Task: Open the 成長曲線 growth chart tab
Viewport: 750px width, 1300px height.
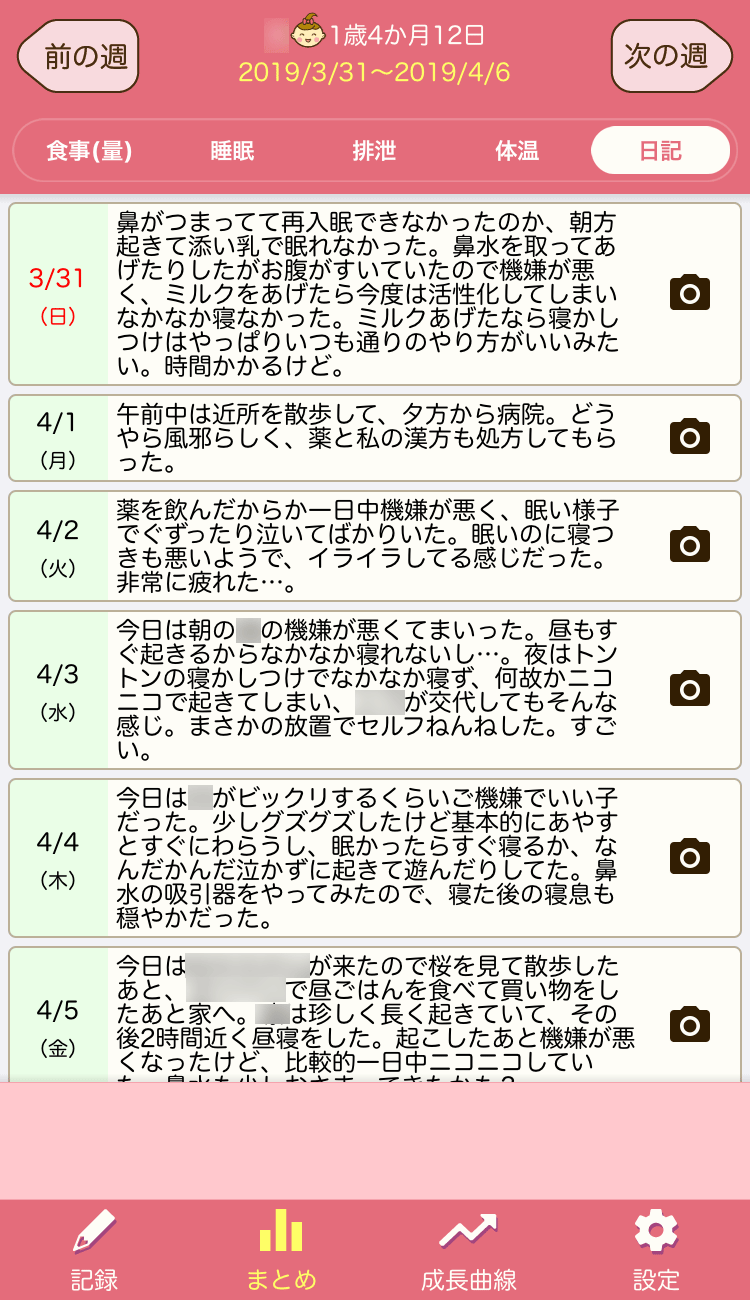Action: [469, 1250]
